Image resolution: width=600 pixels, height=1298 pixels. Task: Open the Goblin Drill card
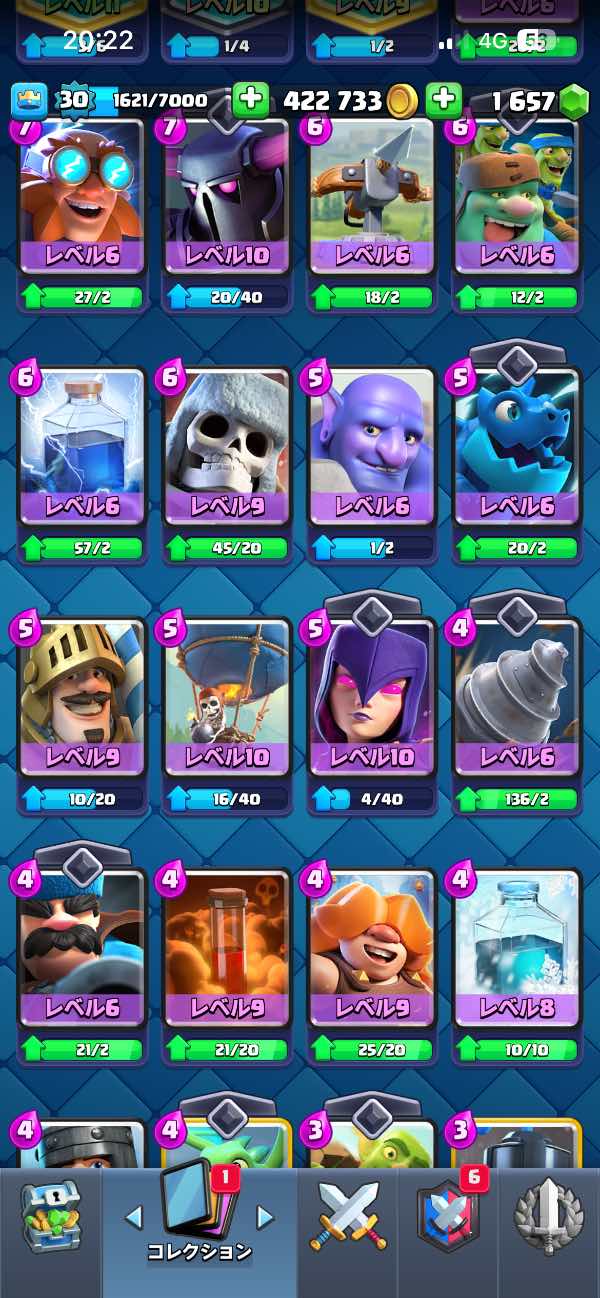[x=517, y=714]
